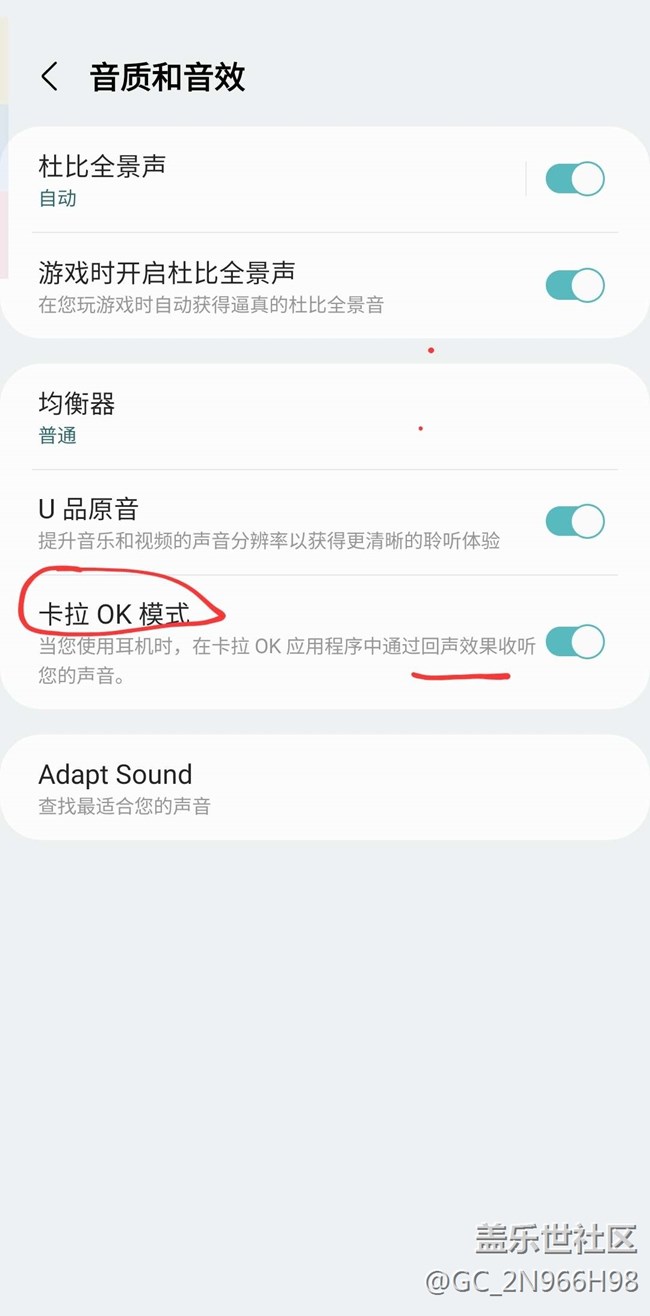
Task: Turn off the 杜比全景声 switch
Action: coord(575,180)
